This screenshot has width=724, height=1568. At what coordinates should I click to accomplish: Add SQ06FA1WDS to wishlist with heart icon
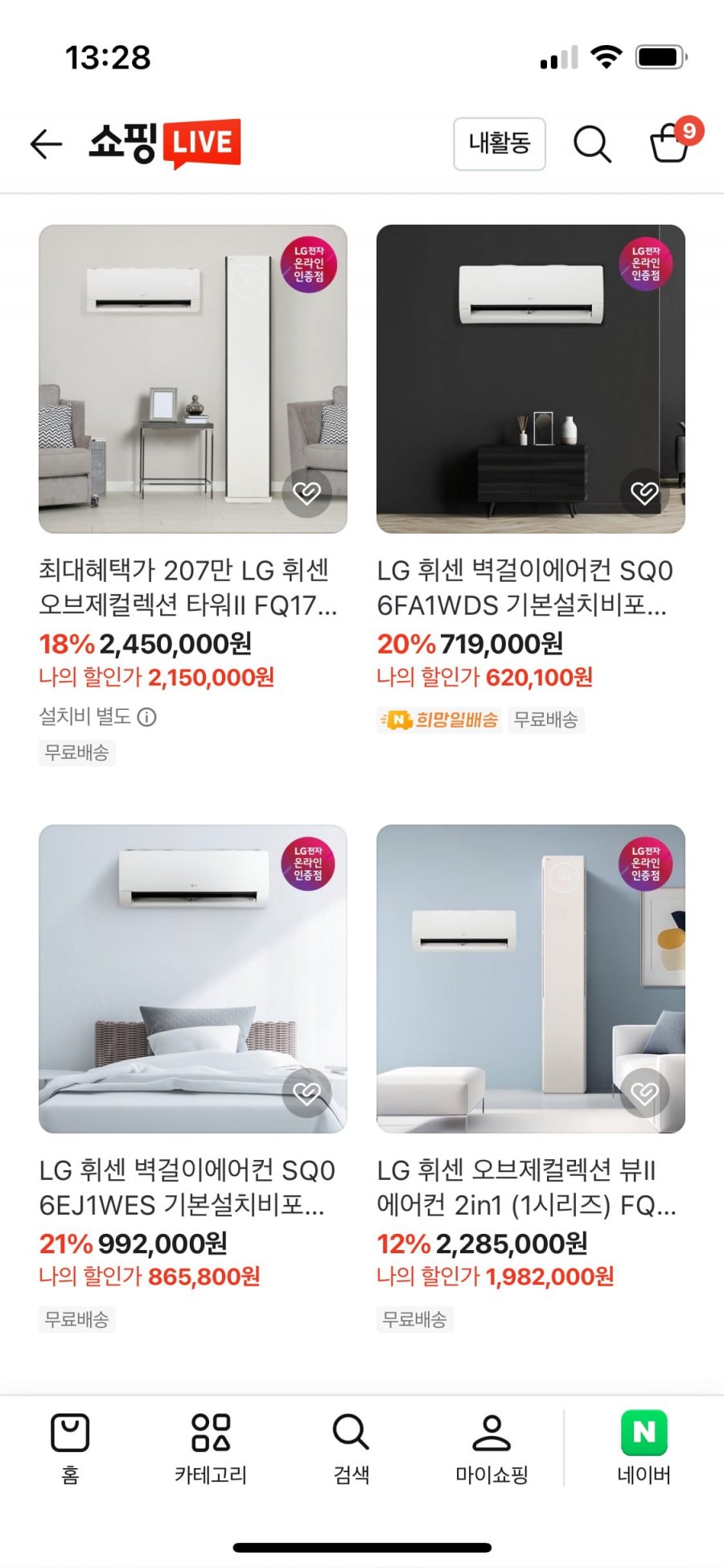point(644,492)
